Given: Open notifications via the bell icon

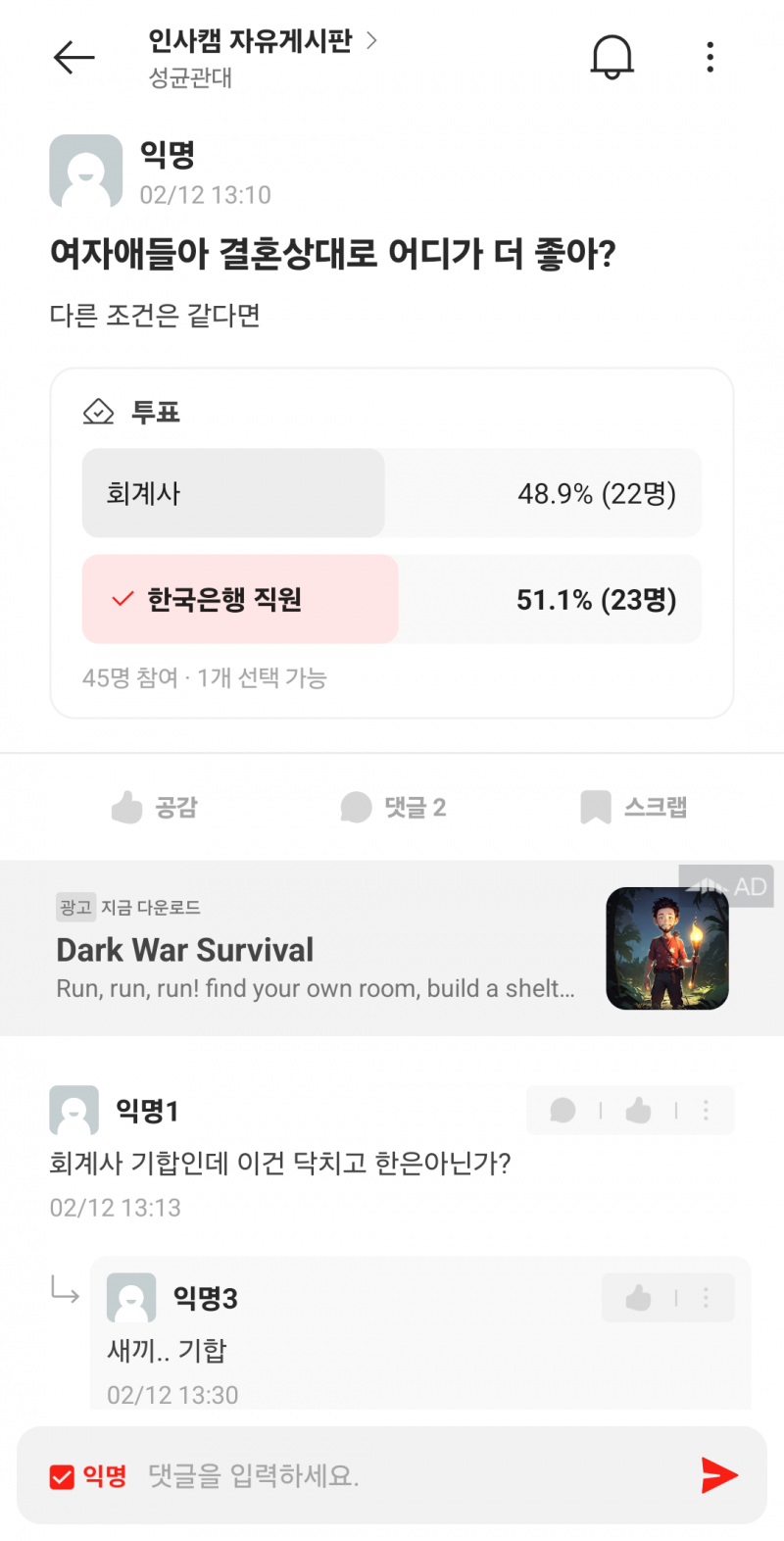Looking at the screenshot, I should coord(612,57).
